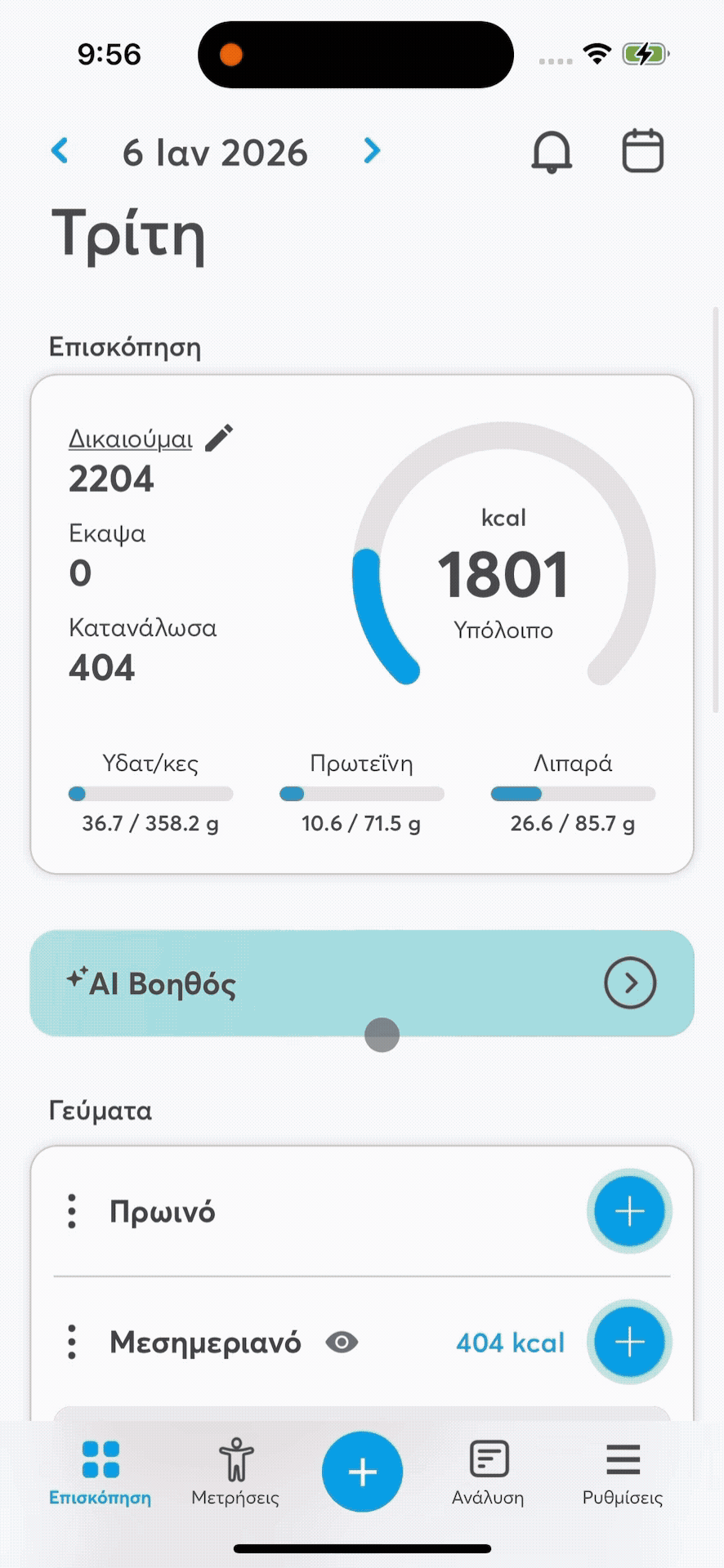Screen dimensions: 724x1568
Task: Tap the central plus button in bottom bar
Action: pos(362,1472)
